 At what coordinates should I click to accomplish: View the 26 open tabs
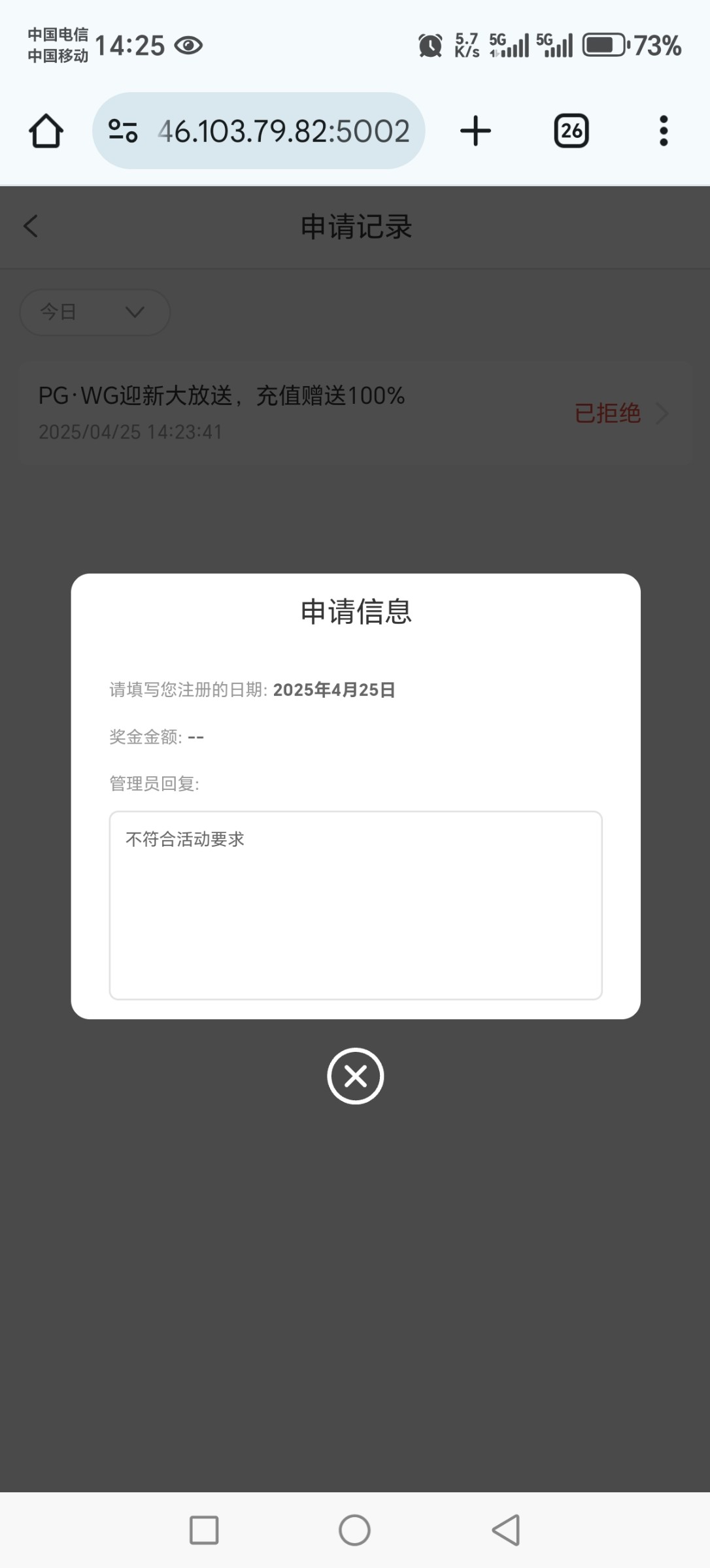[x=571, y=131]
